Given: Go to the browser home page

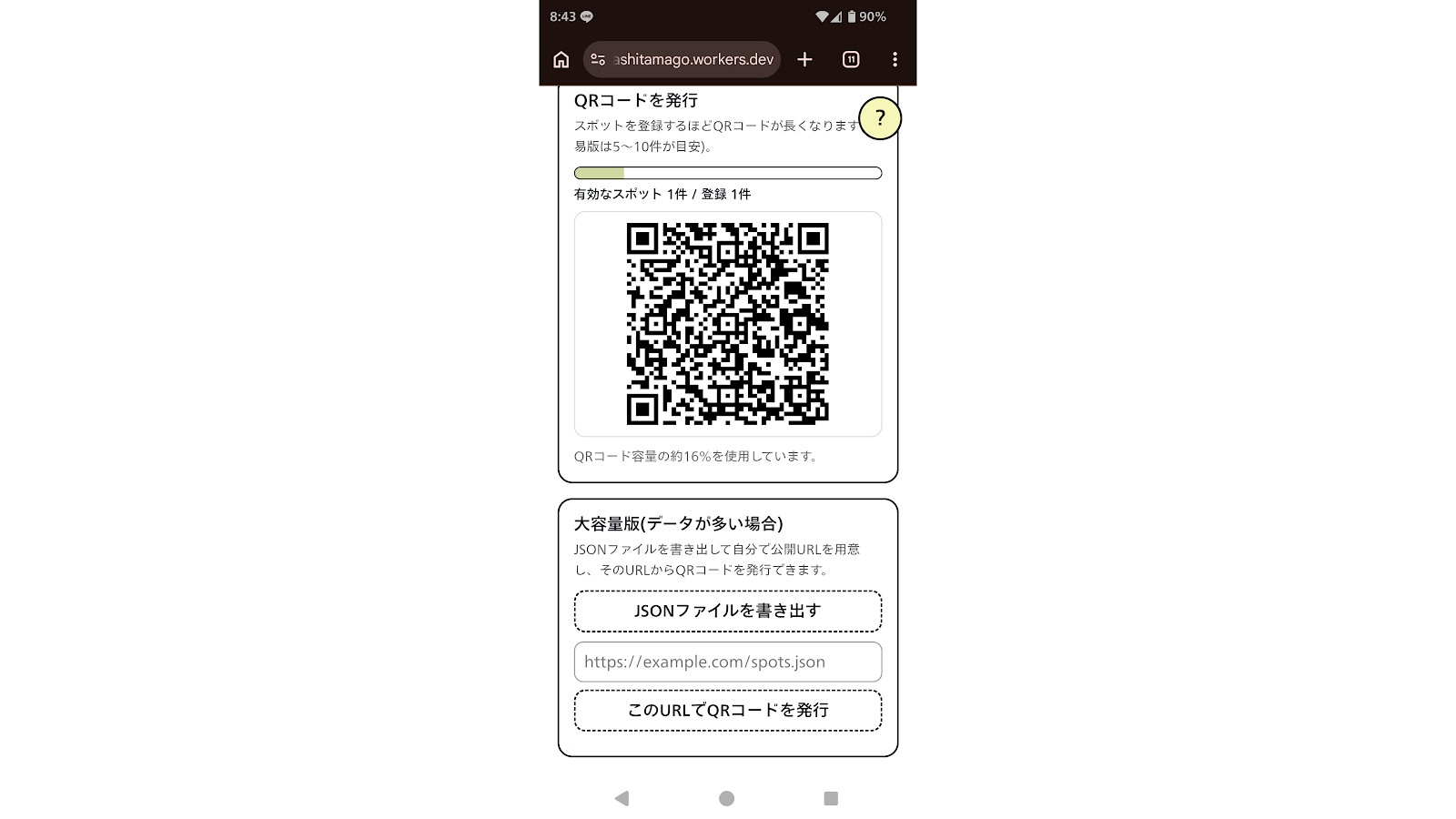Looking at the screenshot, I should pyautogui.click(x=561, y=59).
